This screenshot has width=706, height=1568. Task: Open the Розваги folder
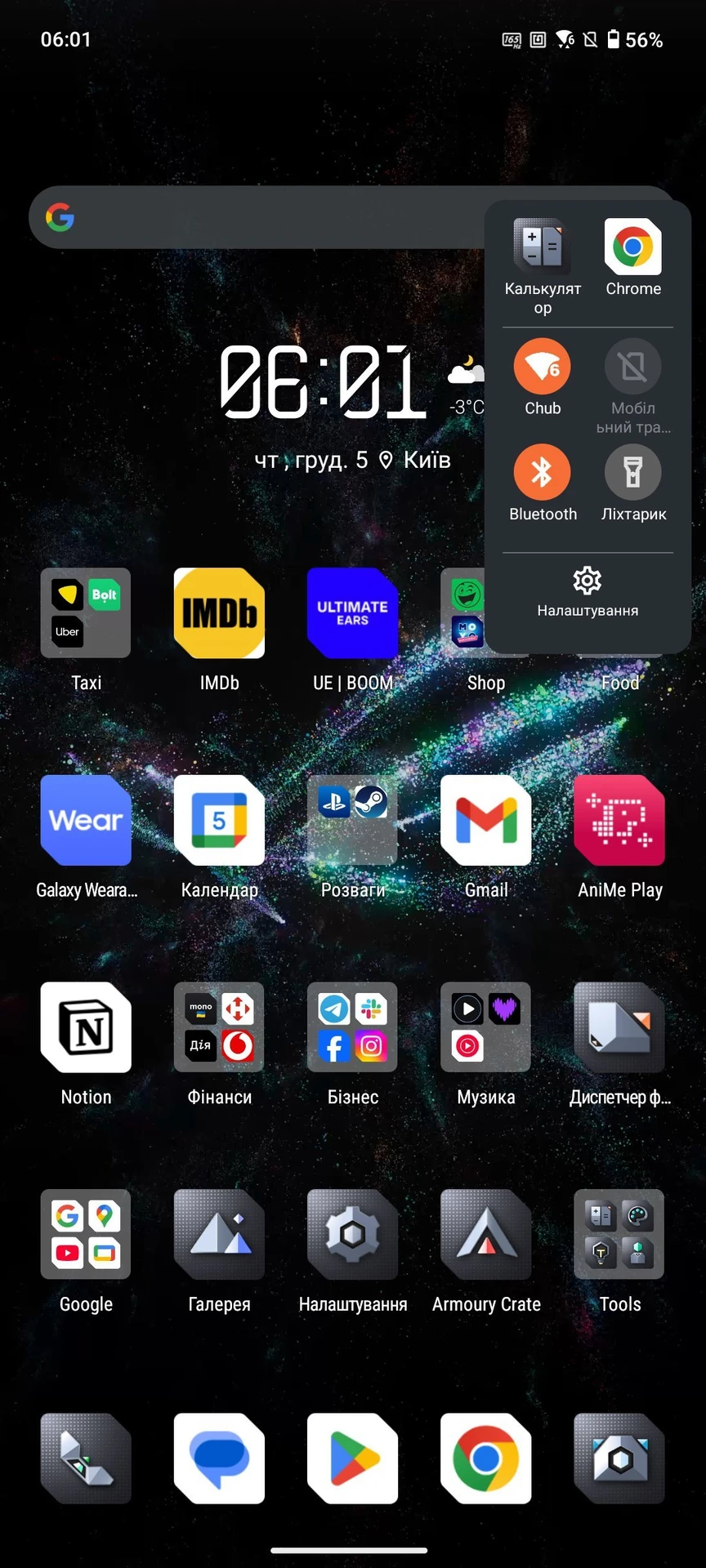click(x=352, y=820)
